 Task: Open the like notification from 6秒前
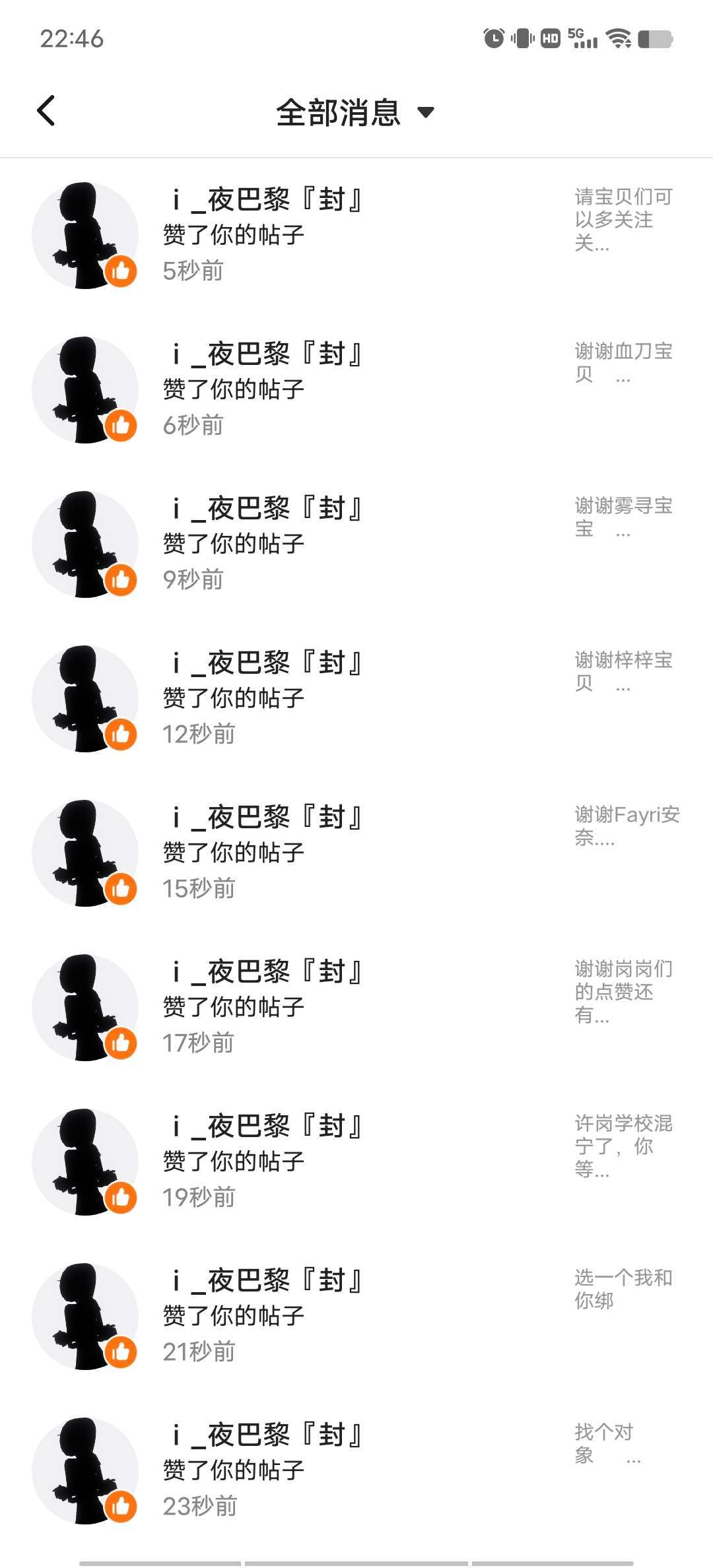(356, 389)
